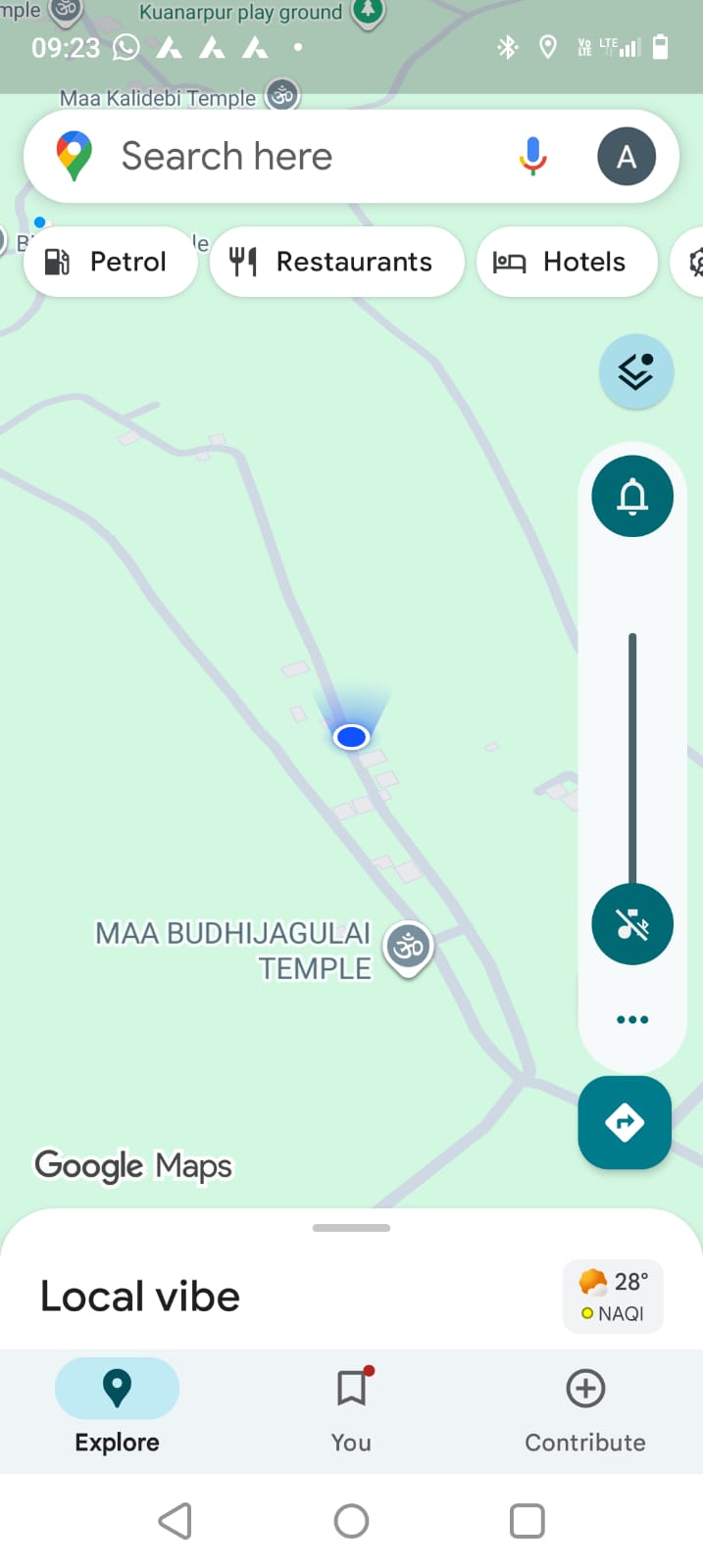703x1568 pixels.
Task: Open the Search here field
Action: (294, 157)
